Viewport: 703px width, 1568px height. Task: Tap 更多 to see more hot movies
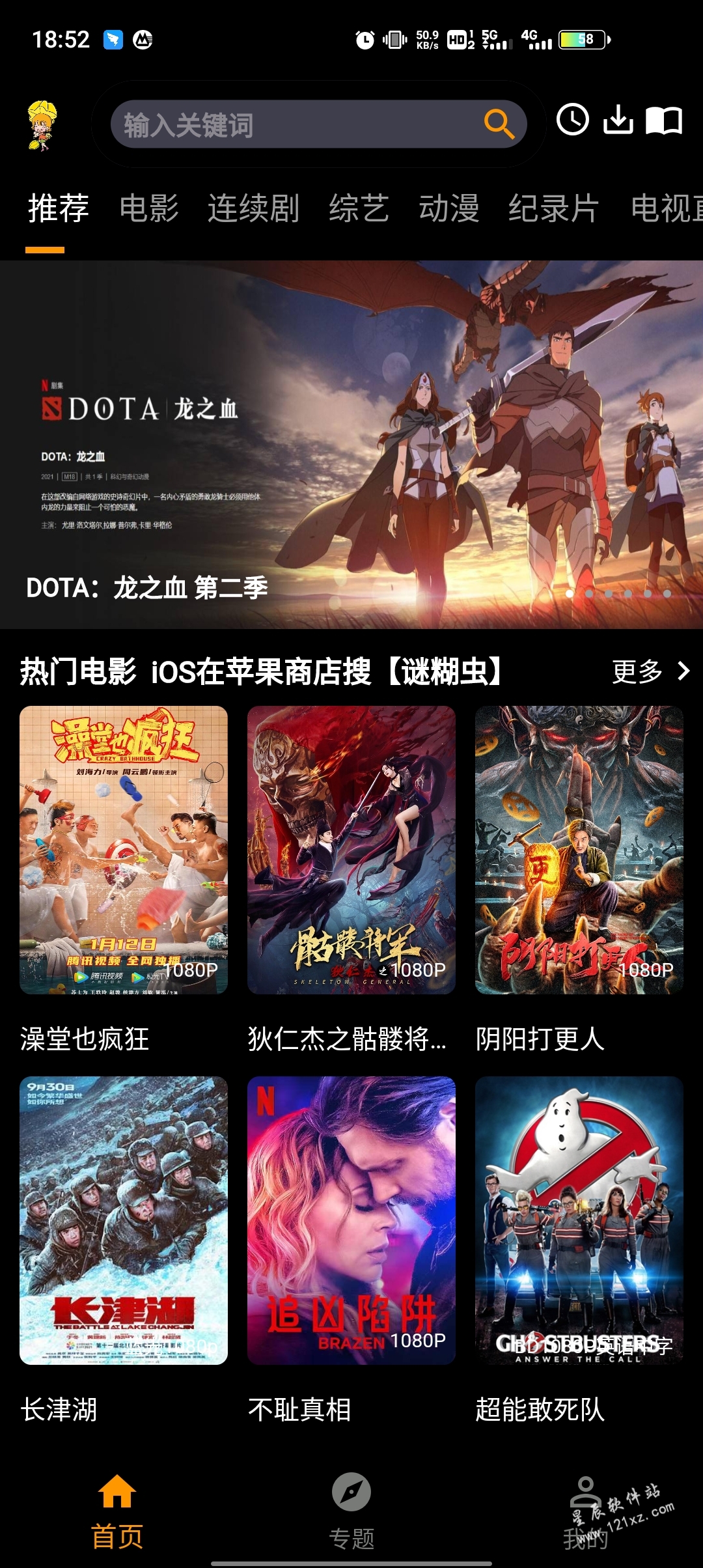(650, 671)
